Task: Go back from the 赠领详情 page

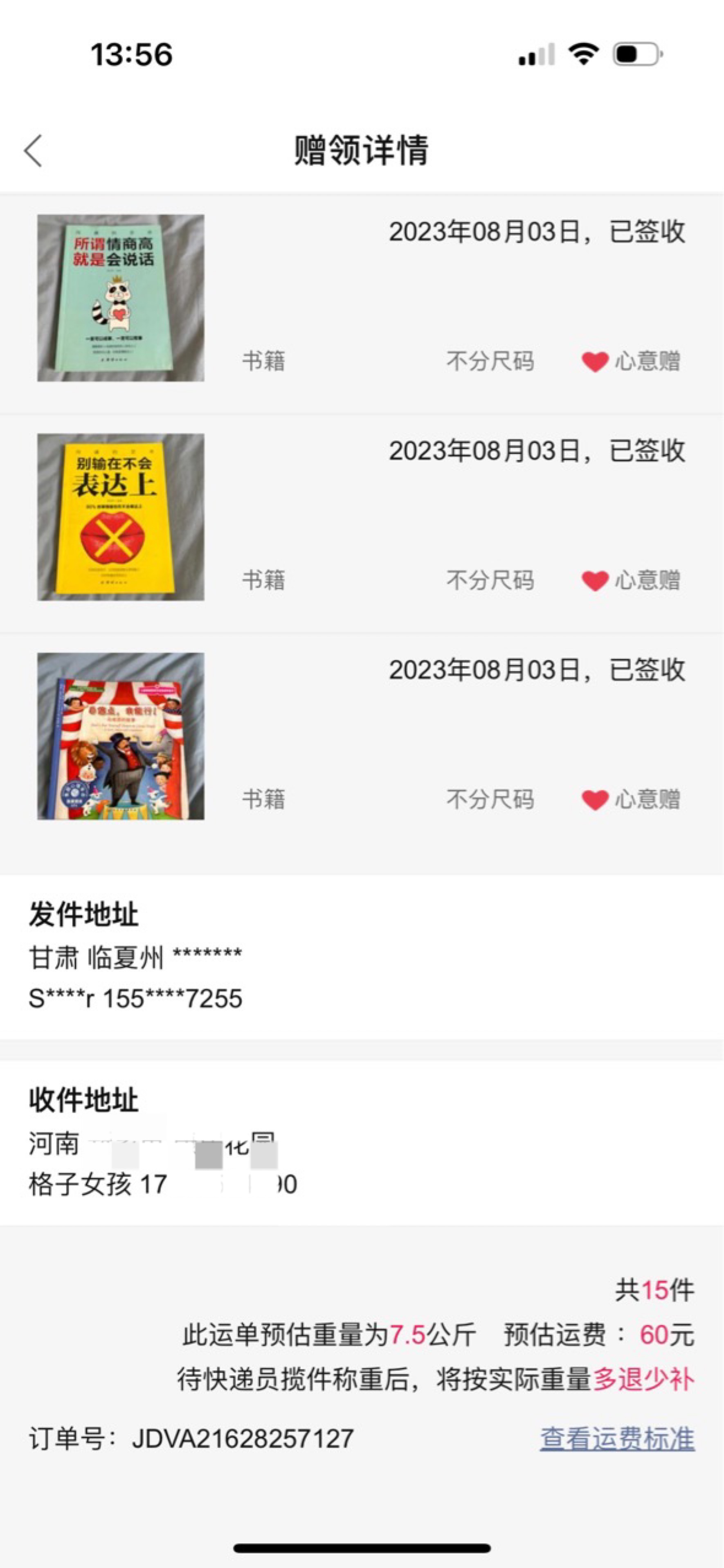Action: click(x=34, y=151)
